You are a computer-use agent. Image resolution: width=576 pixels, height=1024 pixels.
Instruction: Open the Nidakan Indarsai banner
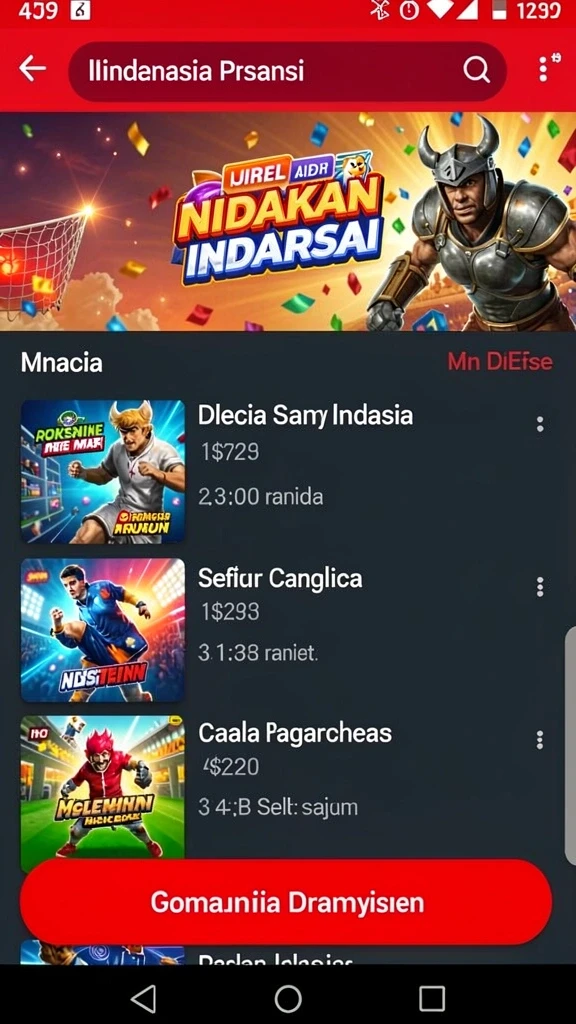pos(288,222)
